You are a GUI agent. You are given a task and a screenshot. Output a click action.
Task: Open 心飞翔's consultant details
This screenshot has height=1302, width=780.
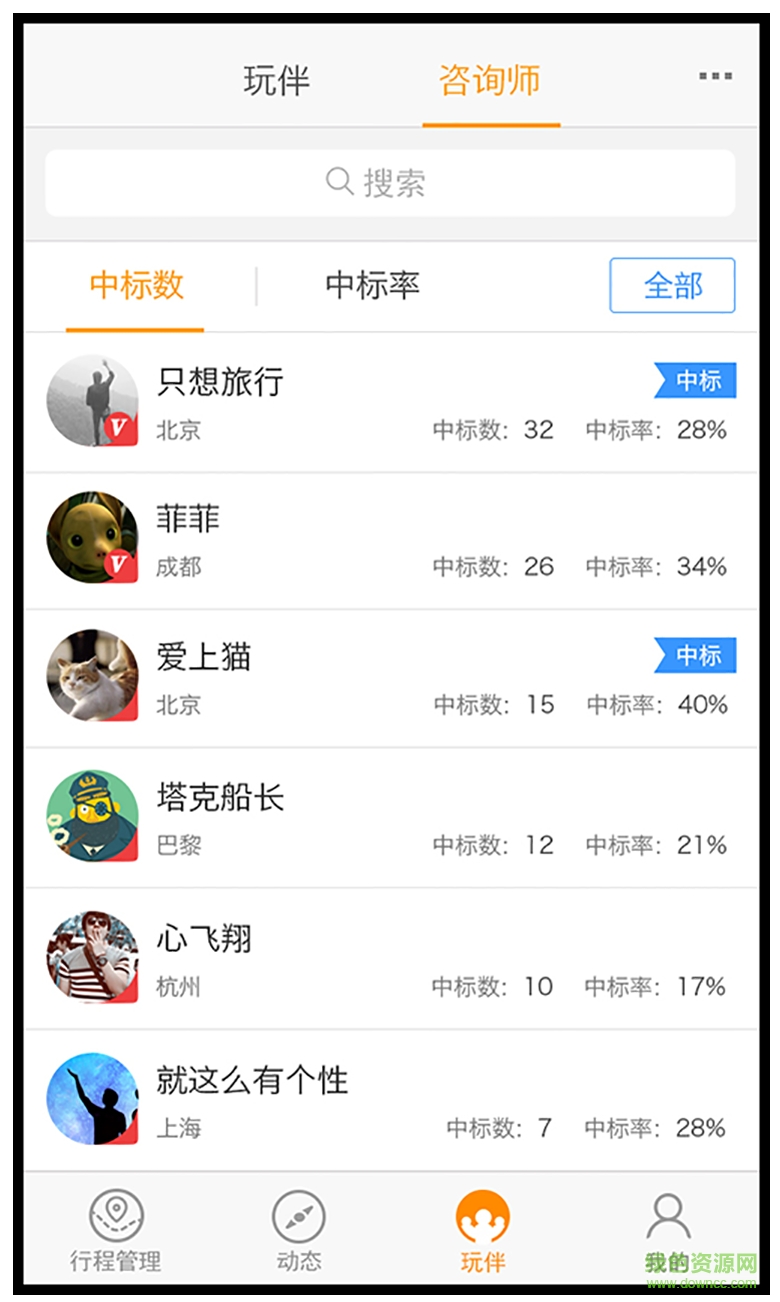[390, 959]
